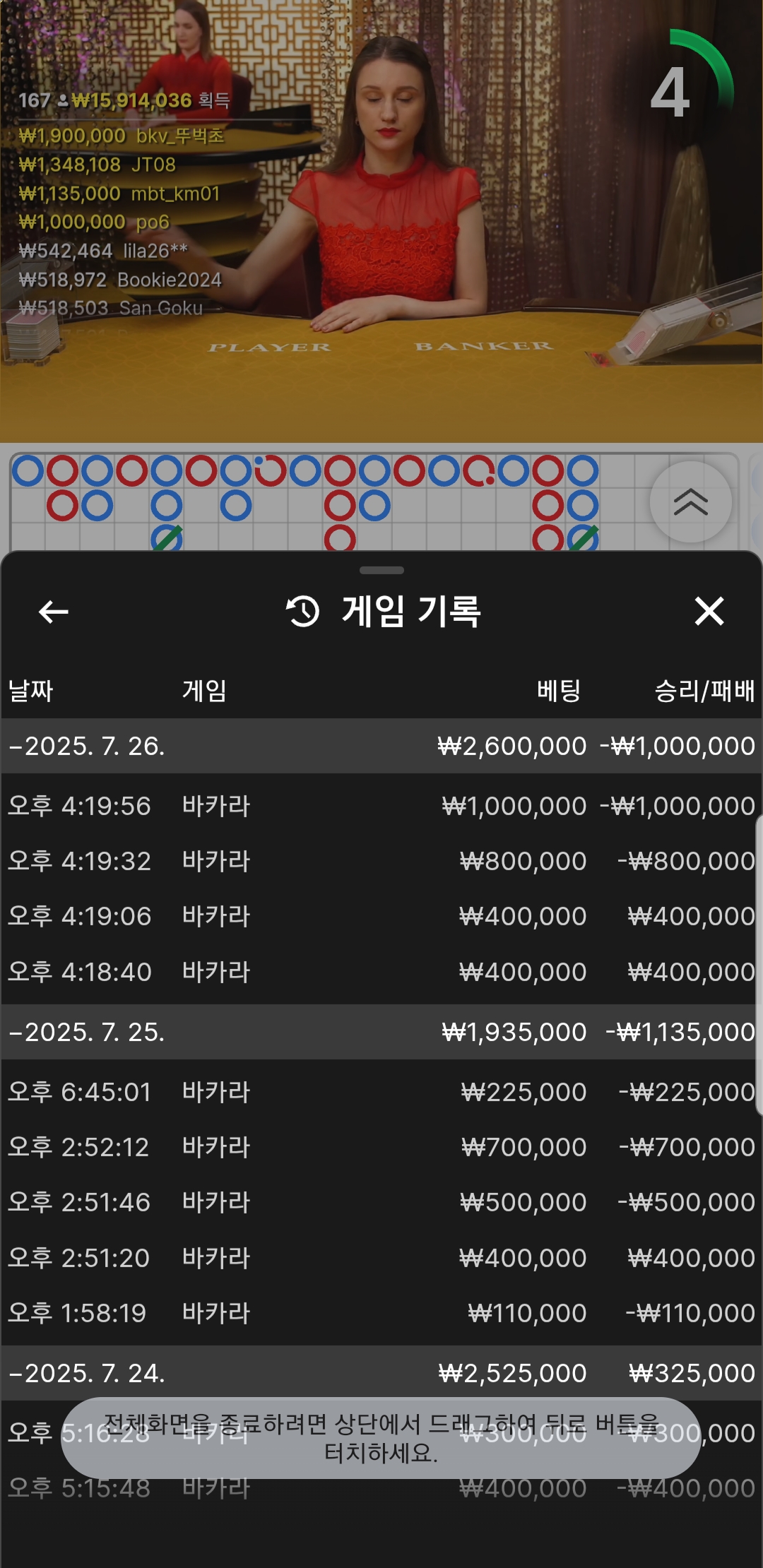This screenshot has width=763, height=1568.
Task: View the 오후 4:18:40 game details
Action: point(381,972)
